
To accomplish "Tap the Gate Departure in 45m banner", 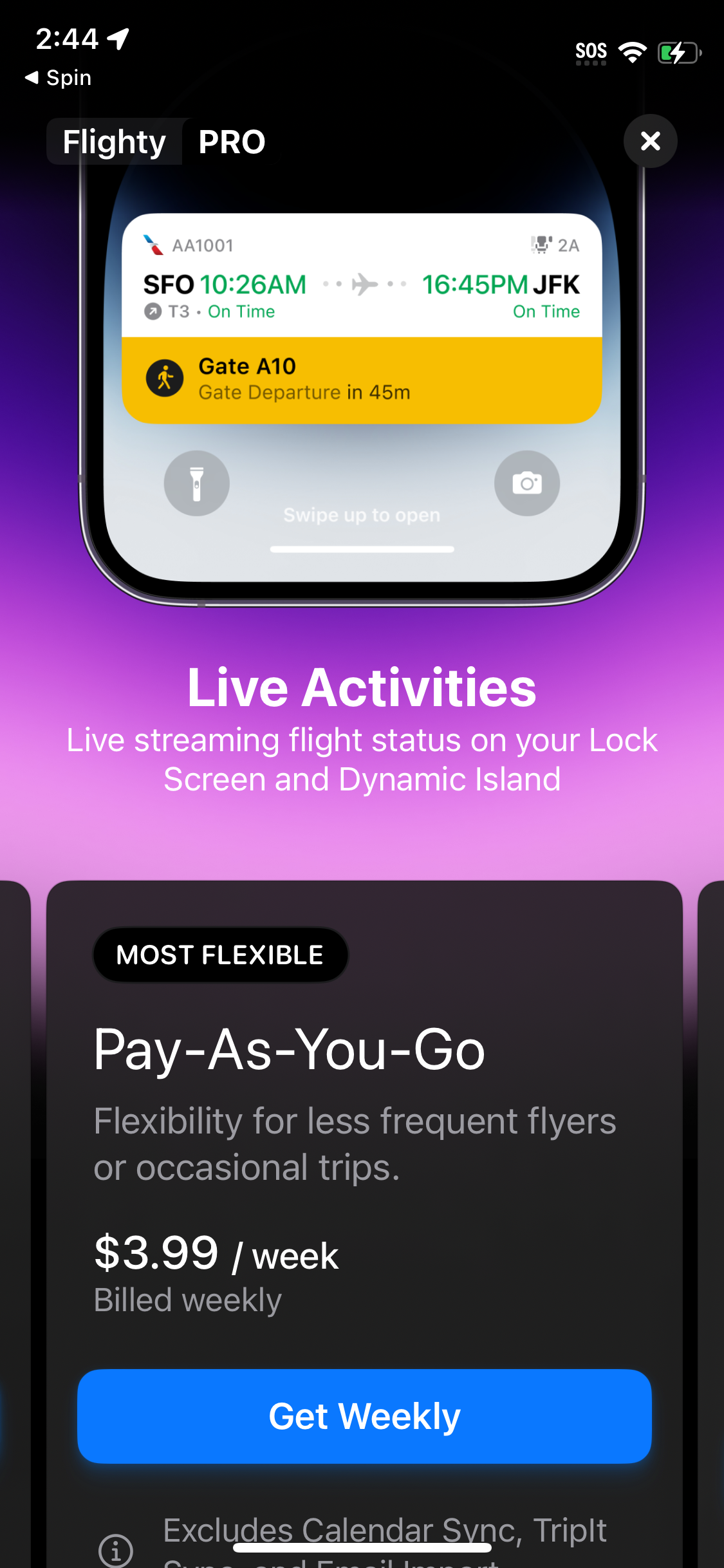I will pyautogui.click(x=362, y=380).
